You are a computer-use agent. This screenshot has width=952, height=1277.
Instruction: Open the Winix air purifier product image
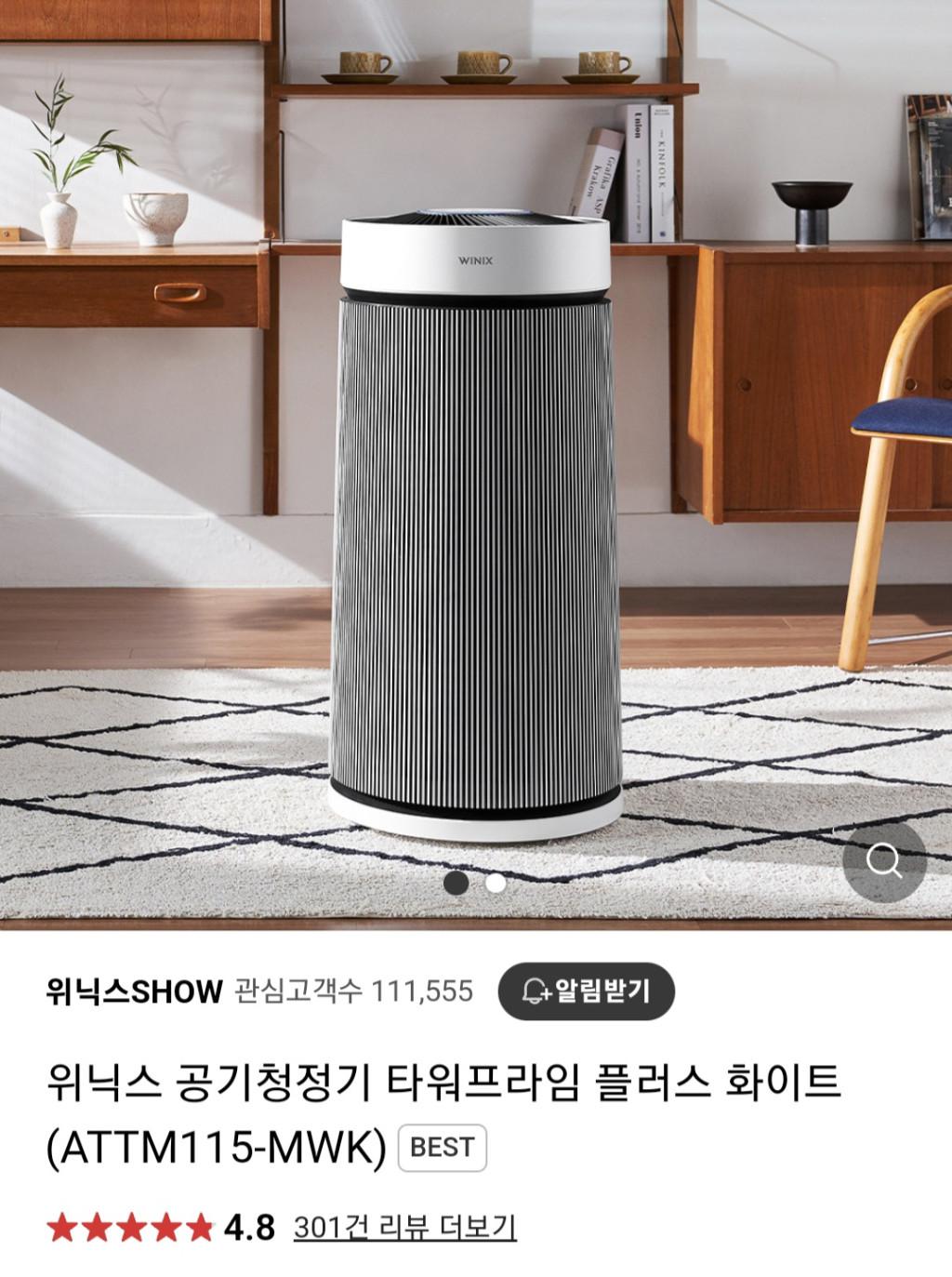pyautogui.click(x=476, y=521)
